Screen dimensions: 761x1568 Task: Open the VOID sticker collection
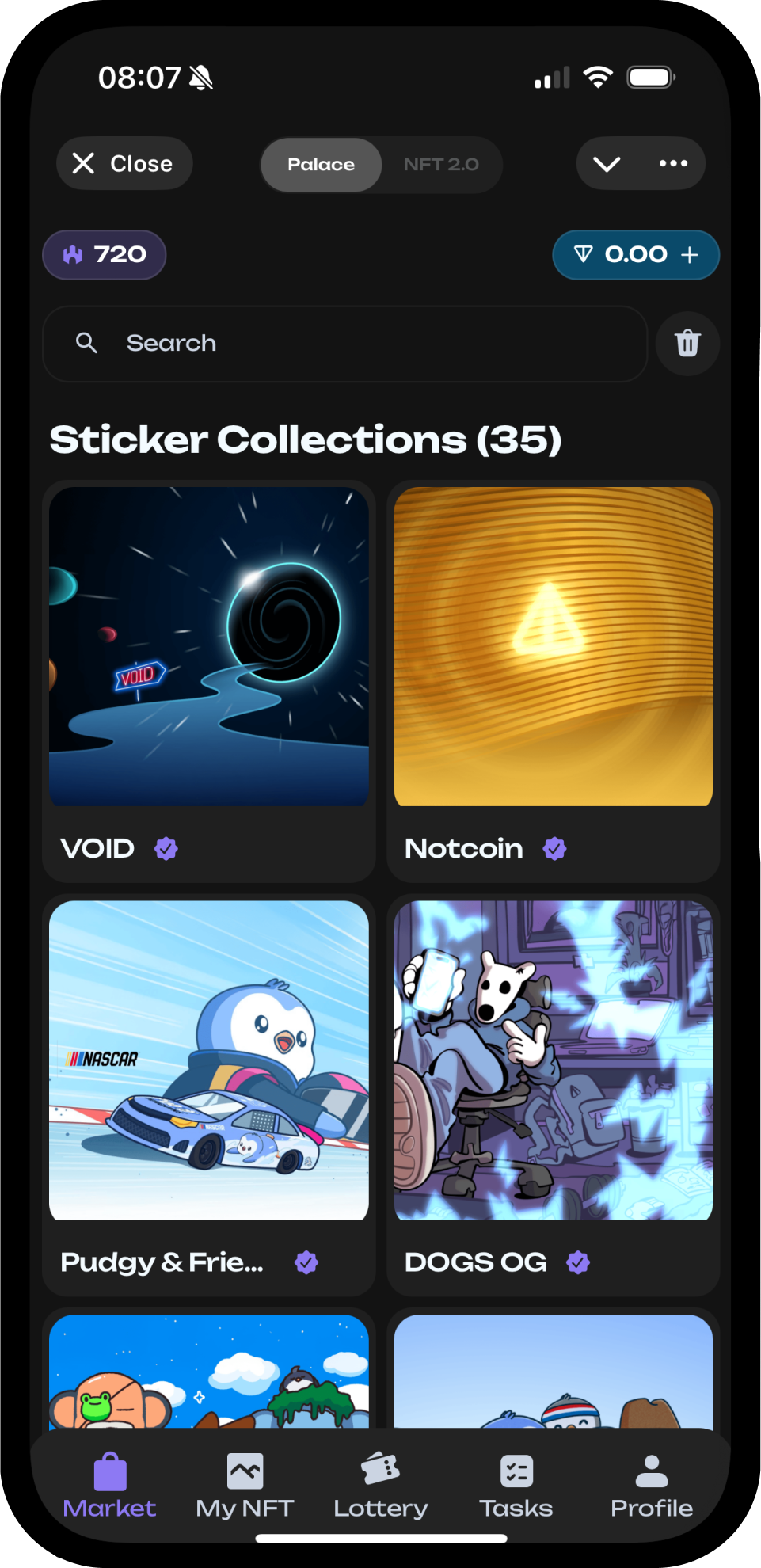209,682
